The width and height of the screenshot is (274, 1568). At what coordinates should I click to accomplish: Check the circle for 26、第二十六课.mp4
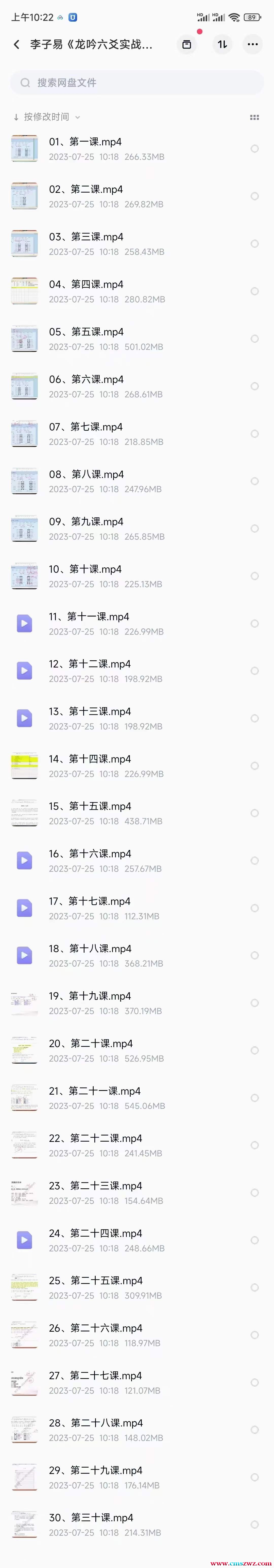click(254, 1335)
